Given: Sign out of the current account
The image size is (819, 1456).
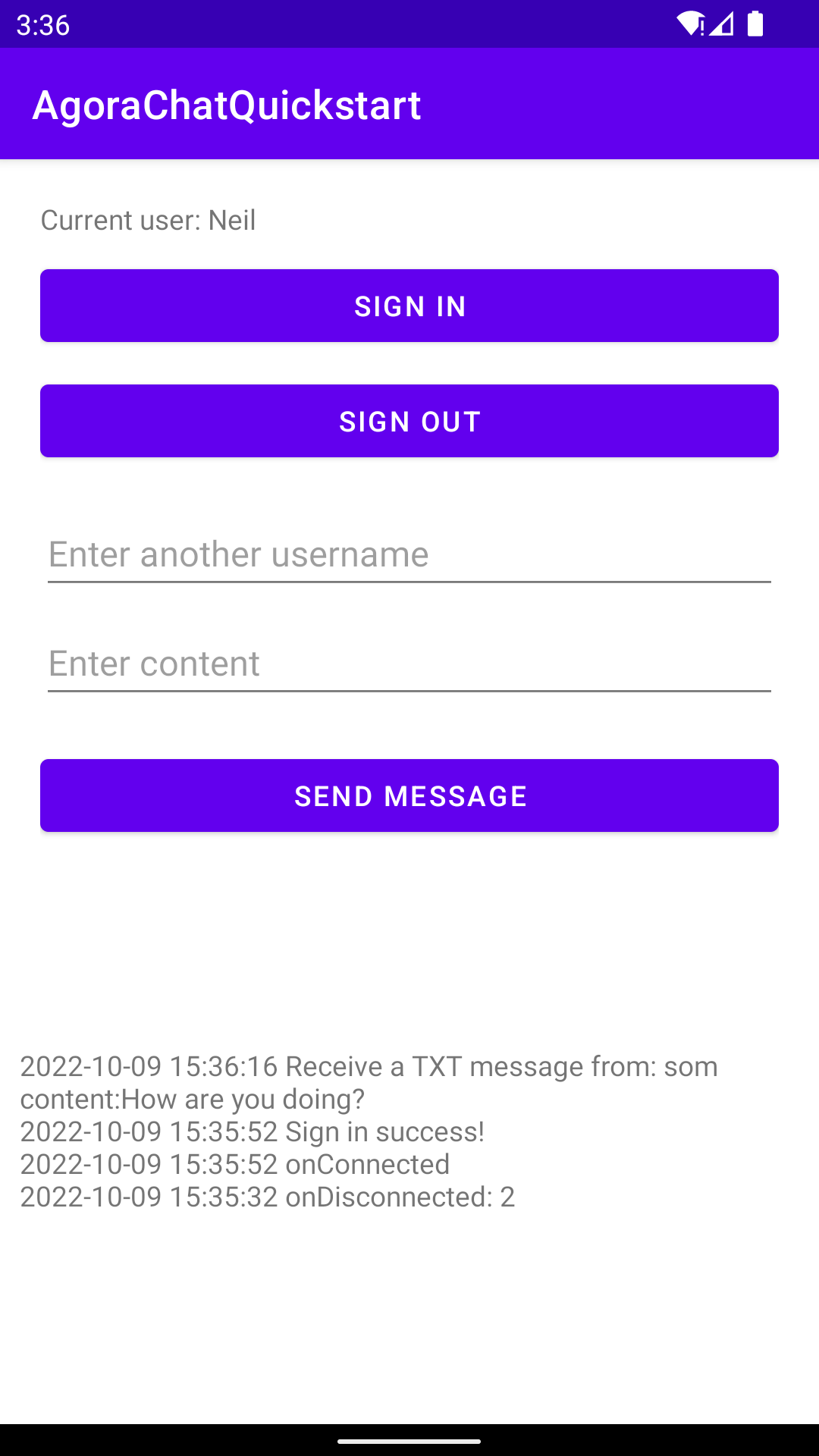Looking at the screenshot, I should [x=409, y=421].
